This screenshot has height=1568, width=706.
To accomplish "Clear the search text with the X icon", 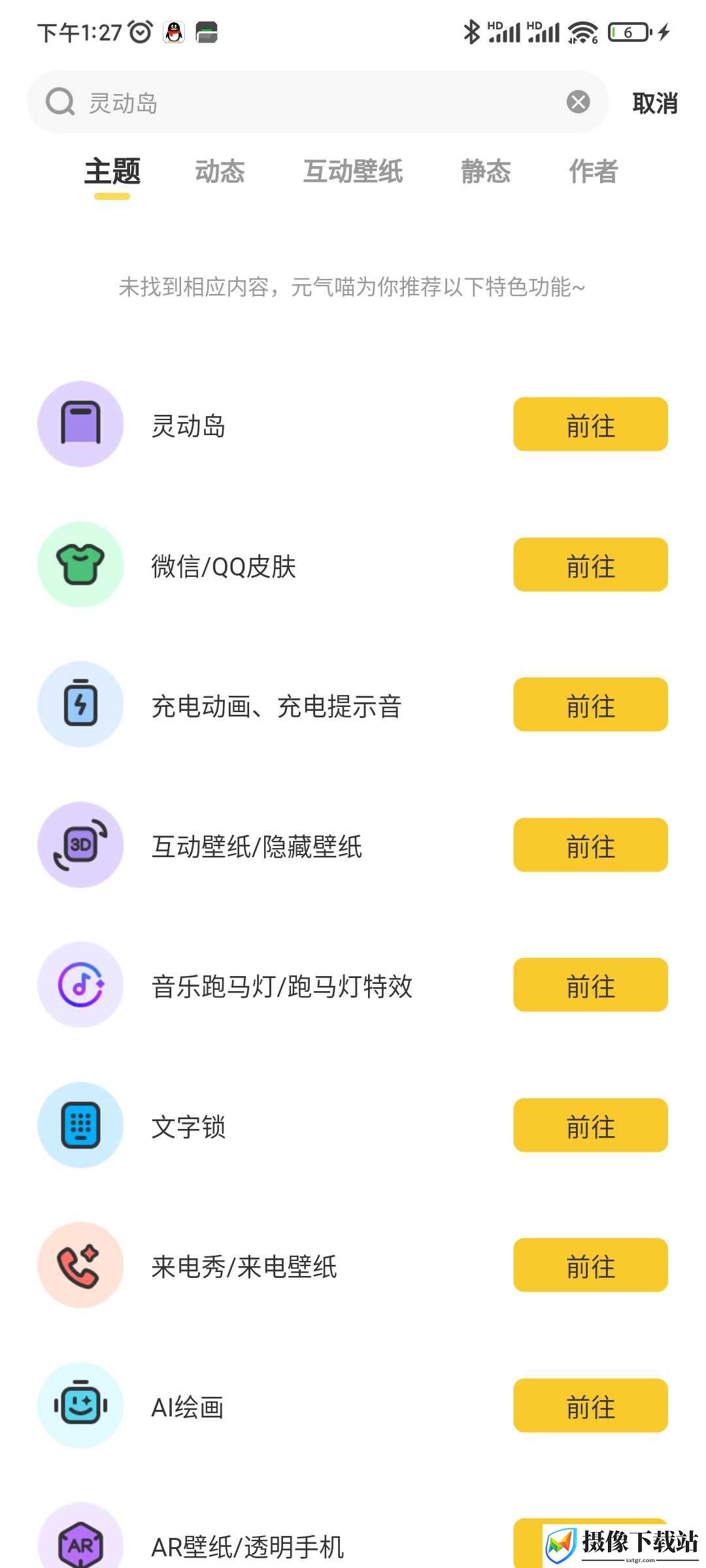I will 578,102.
